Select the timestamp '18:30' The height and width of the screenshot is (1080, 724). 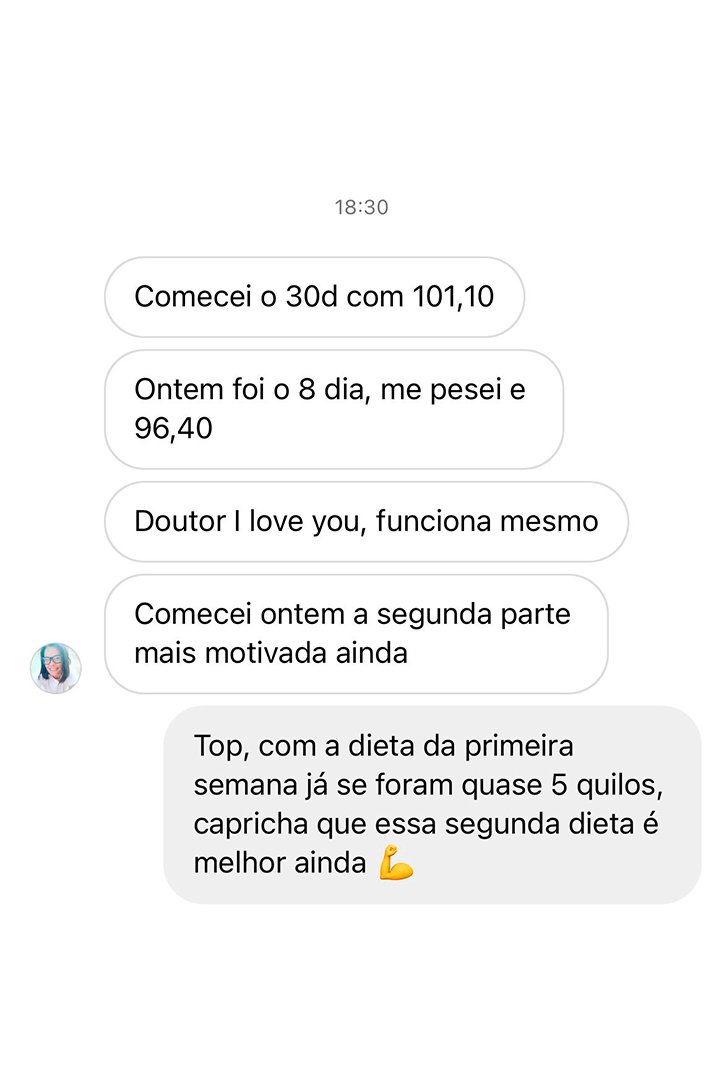tap(362, 208)
